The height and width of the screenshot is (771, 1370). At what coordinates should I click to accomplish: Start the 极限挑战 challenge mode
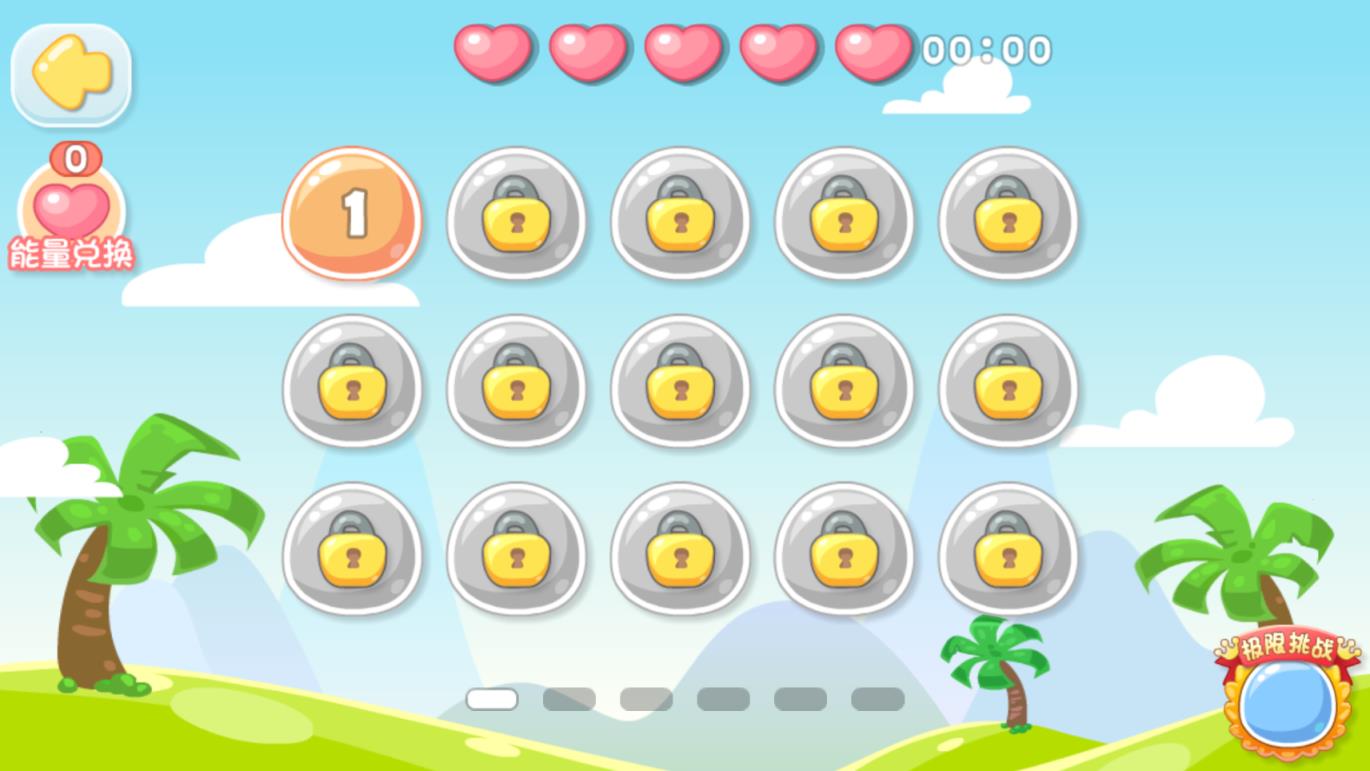pyautogui.click(x=1287, y=700)
